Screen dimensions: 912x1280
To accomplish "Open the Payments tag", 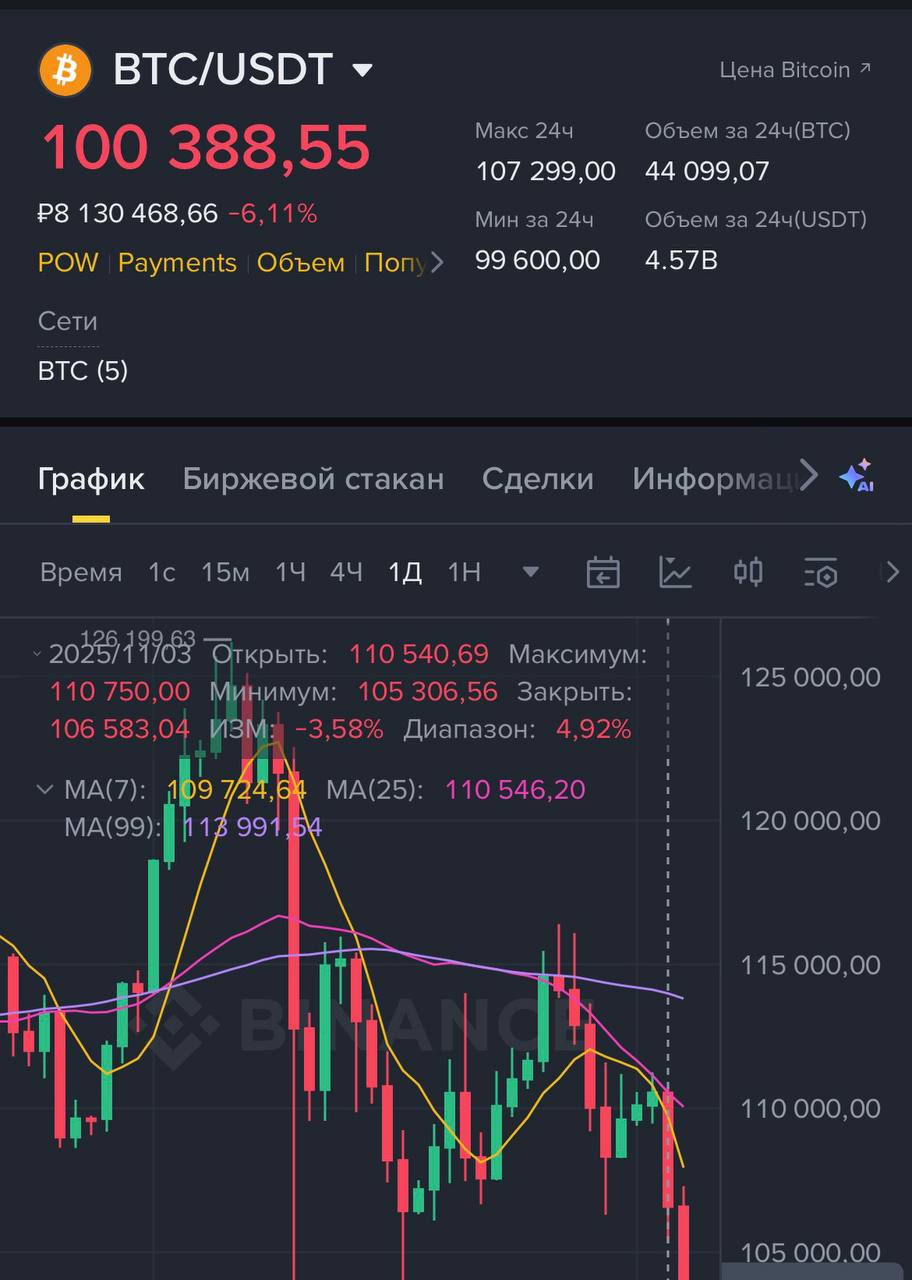I will tap(177, 263).
